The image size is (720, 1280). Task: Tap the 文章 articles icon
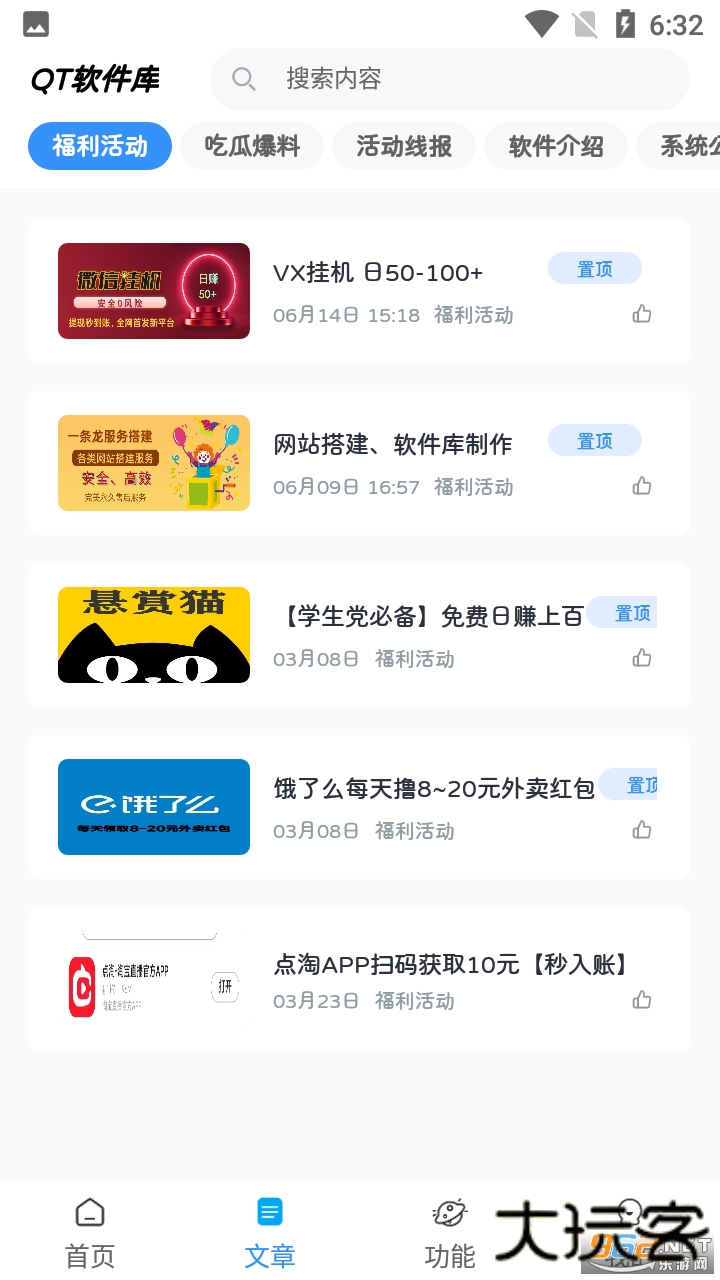coord(269,1211)
